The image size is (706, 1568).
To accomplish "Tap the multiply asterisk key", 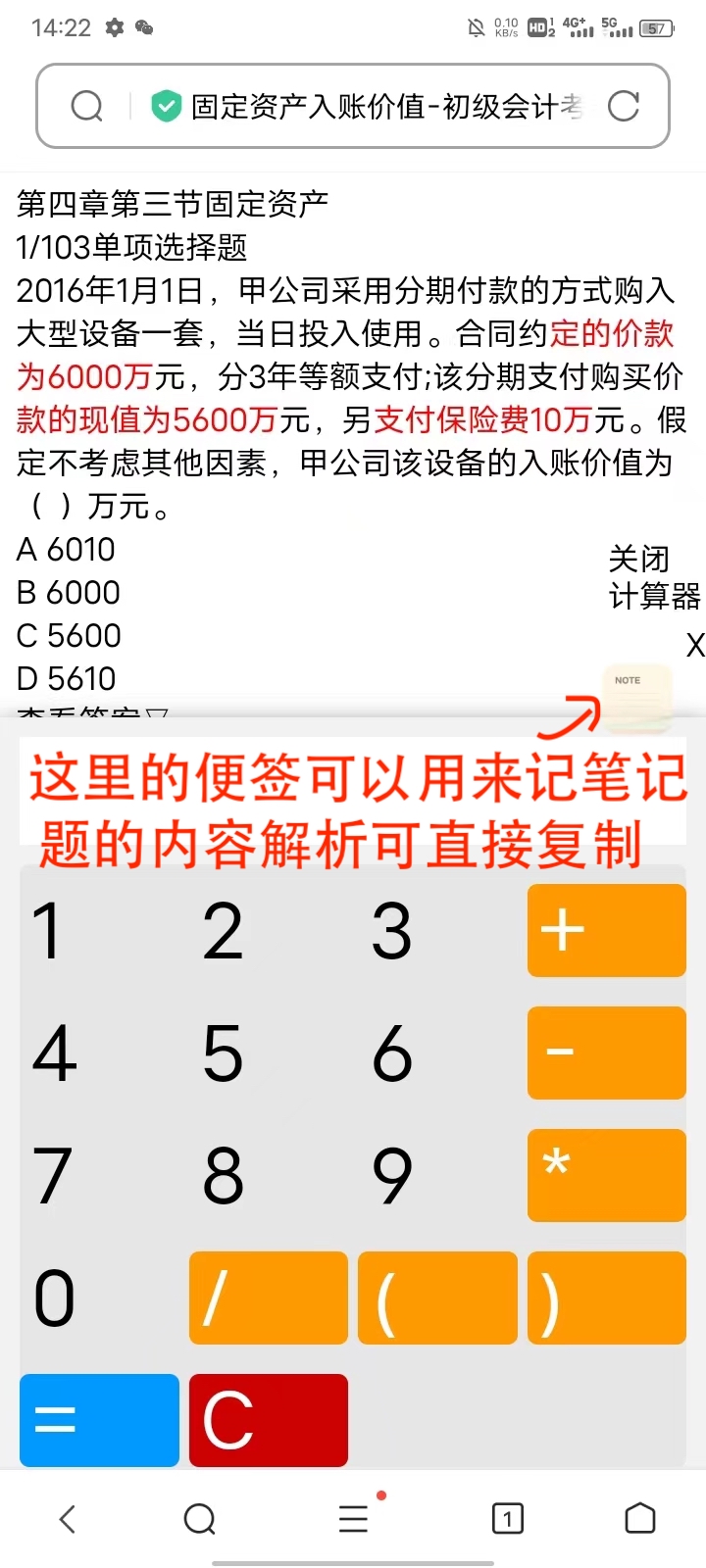I will (x=606, y=1175).
